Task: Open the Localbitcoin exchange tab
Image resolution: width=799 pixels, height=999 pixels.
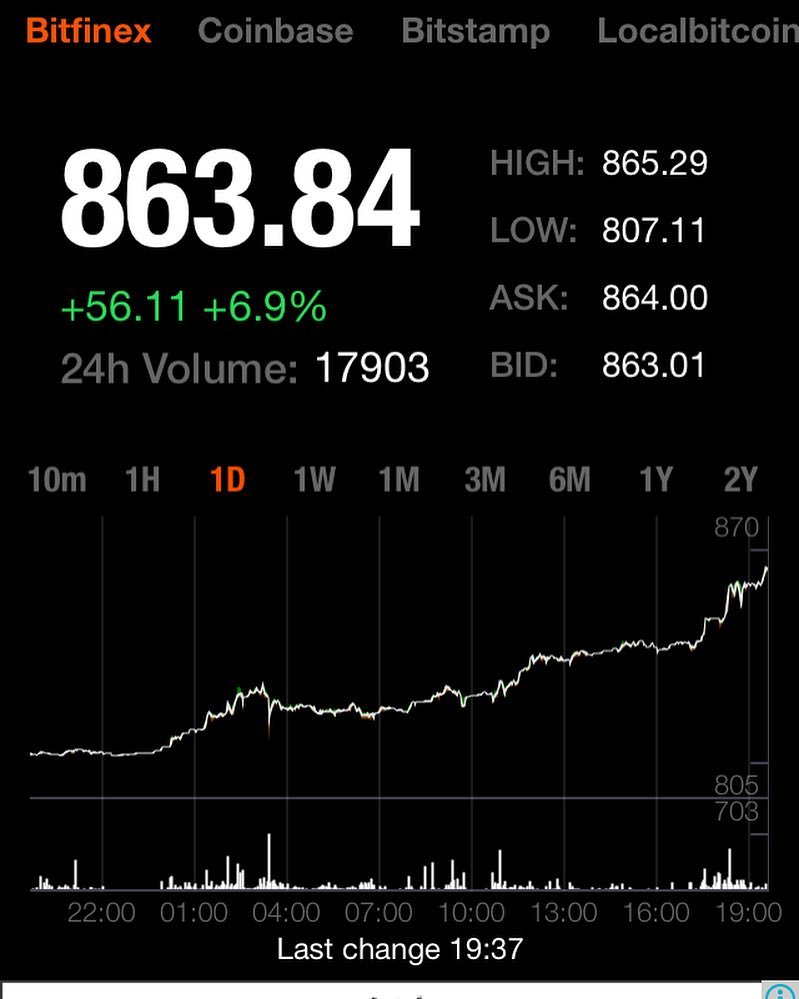Action: tap(697, 31)
